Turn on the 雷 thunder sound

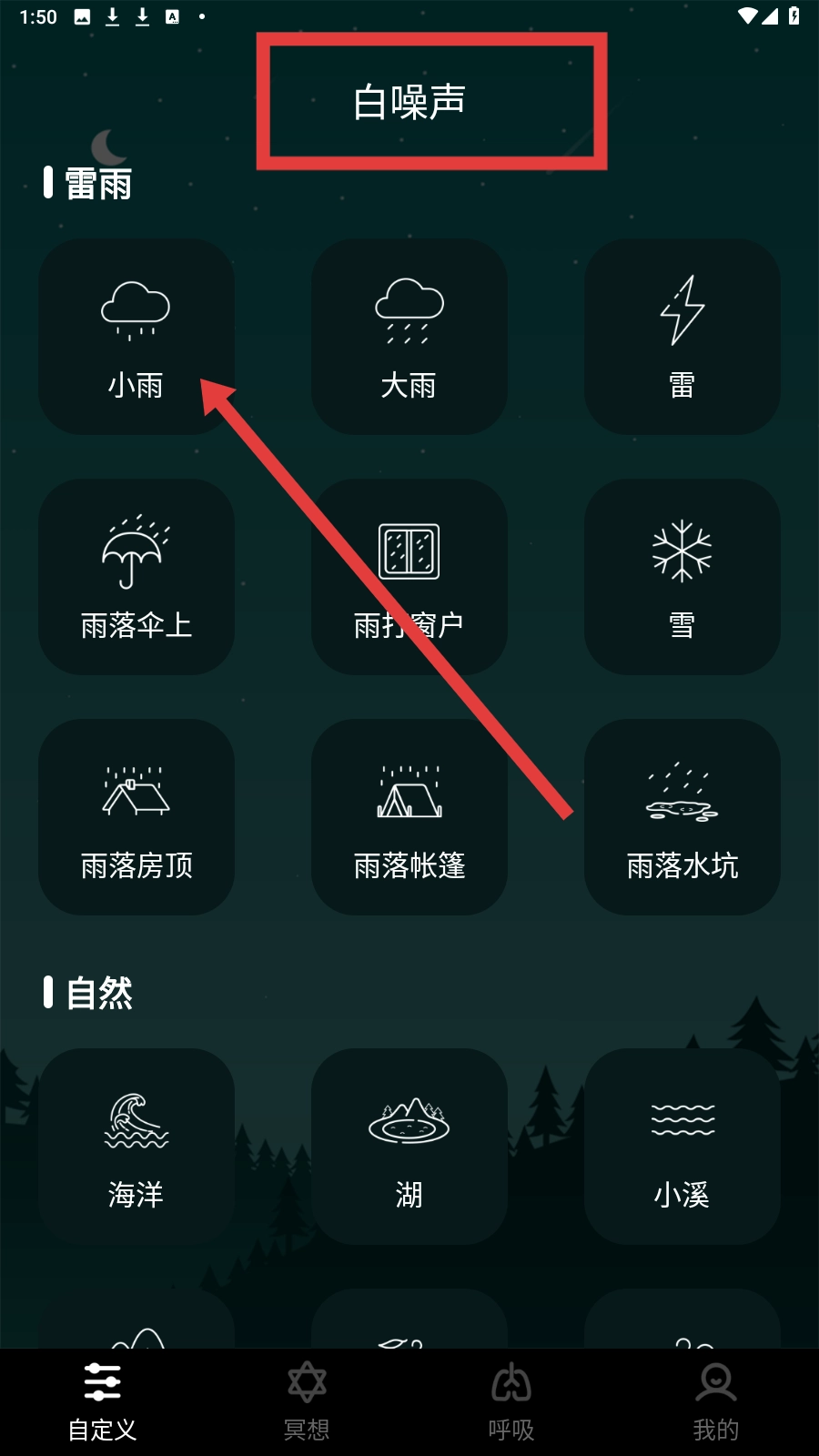pos(682,337)
